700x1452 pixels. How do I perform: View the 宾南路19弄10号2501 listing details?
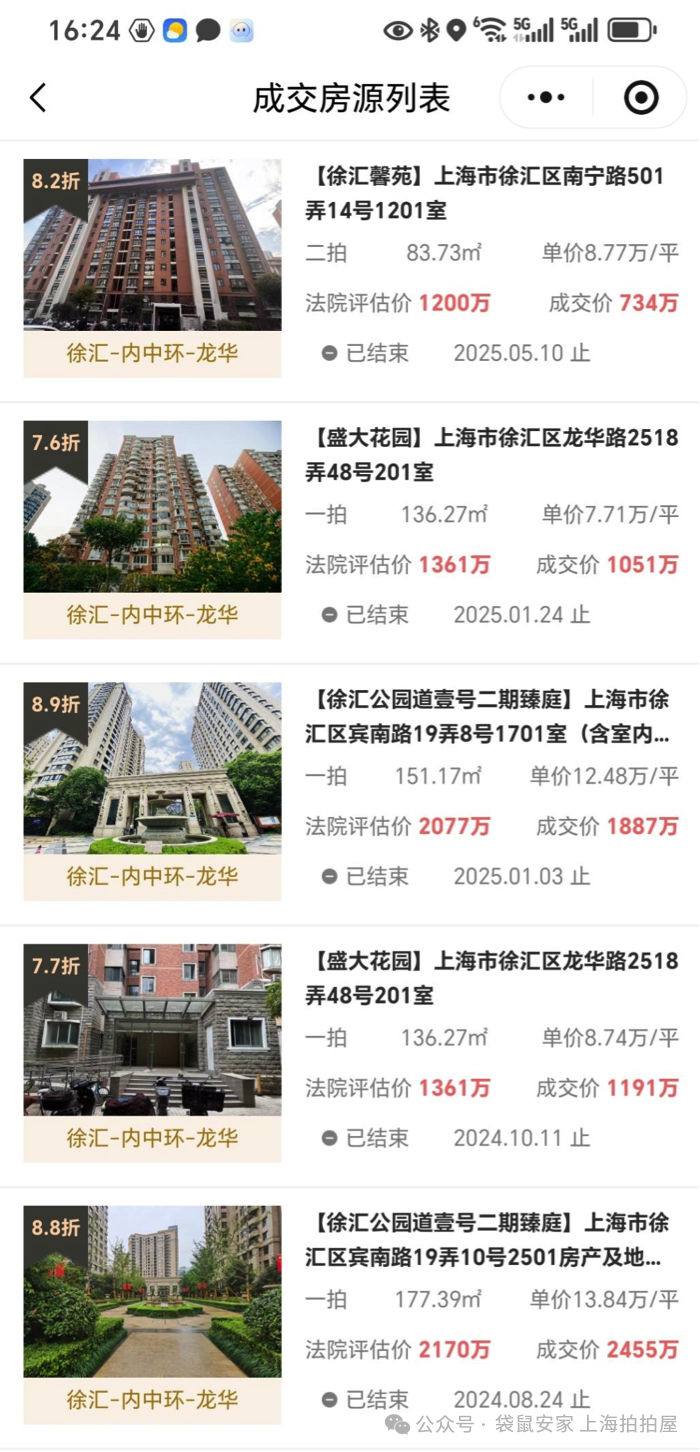click(x=490, y=1240)
